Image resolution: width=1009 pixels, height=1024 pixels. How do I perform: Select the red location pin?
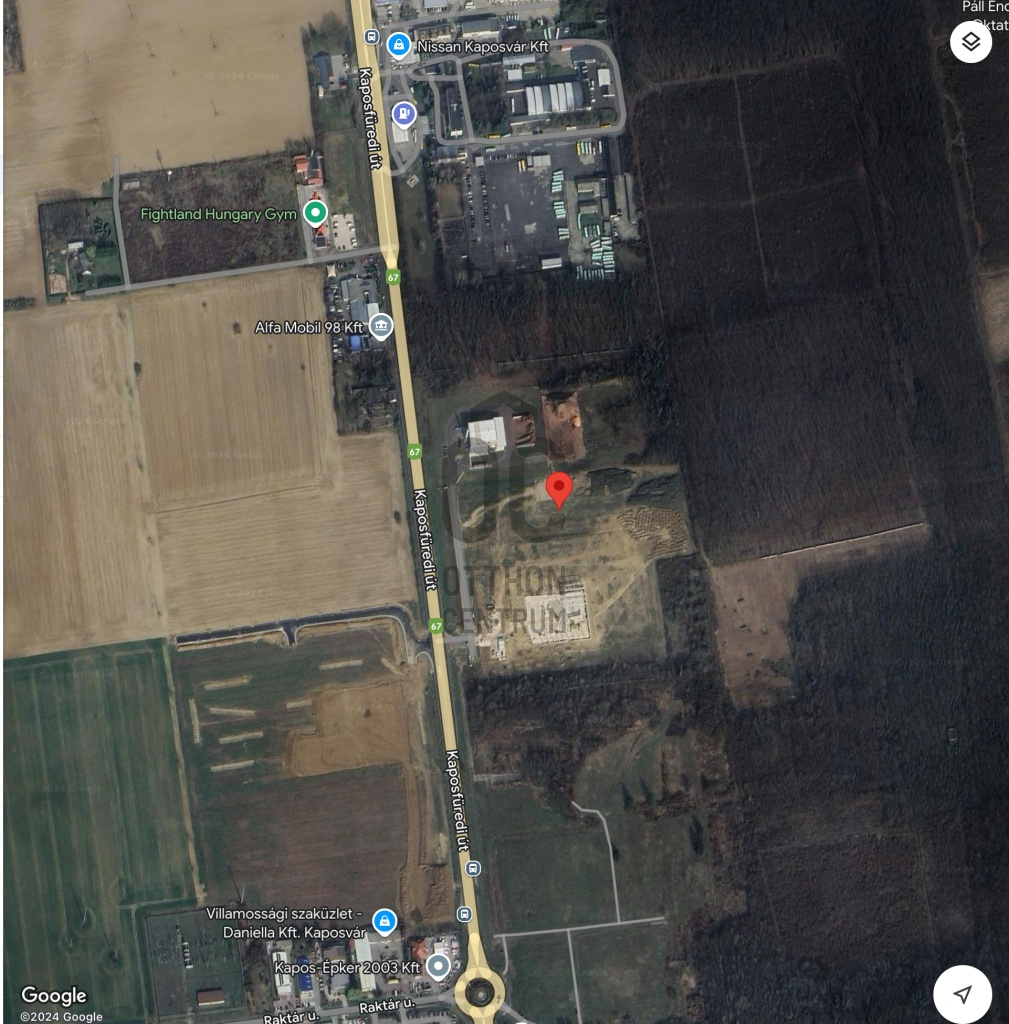559,489
